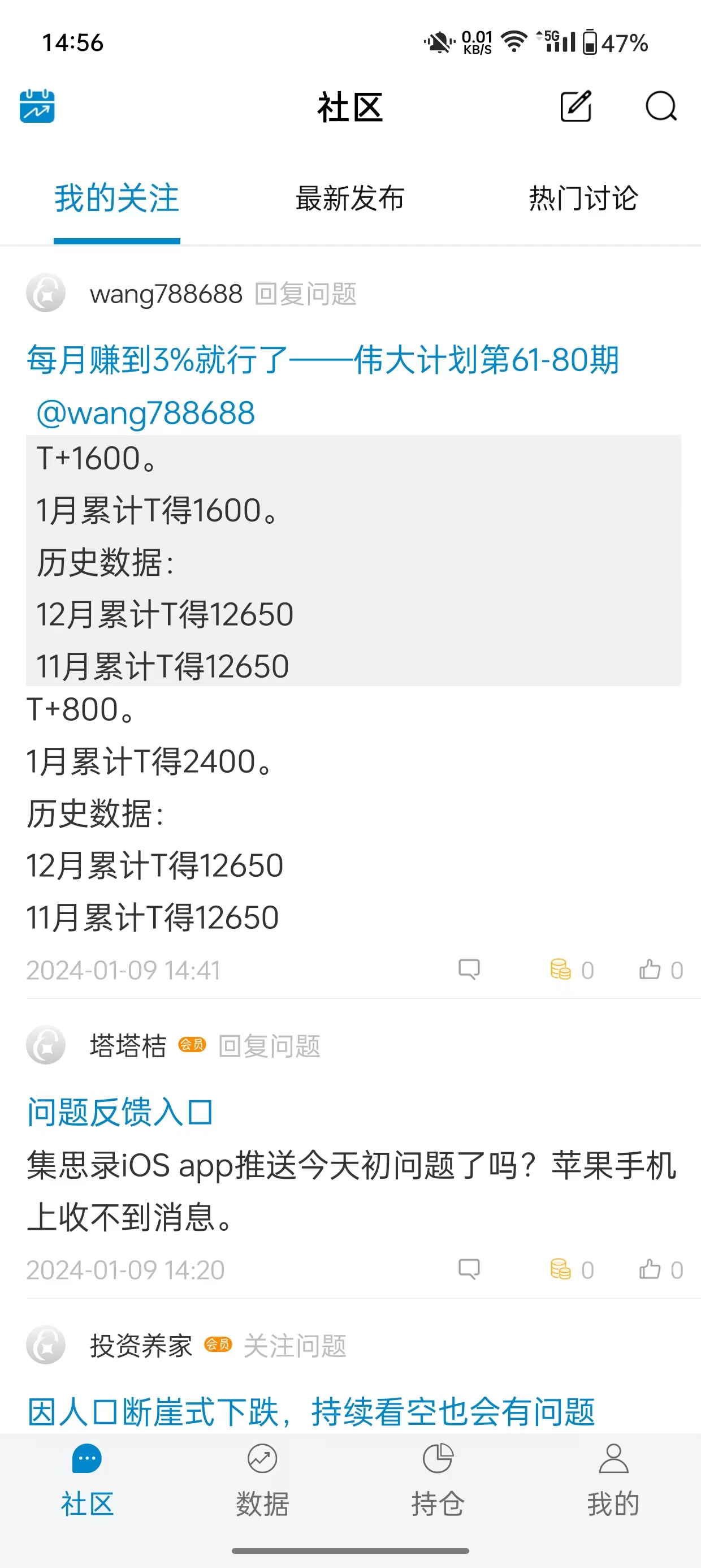Go to the 持仓 tab
Image resolution: width=701 pixels, height=1568 pixels.
tap(438, 1480)
